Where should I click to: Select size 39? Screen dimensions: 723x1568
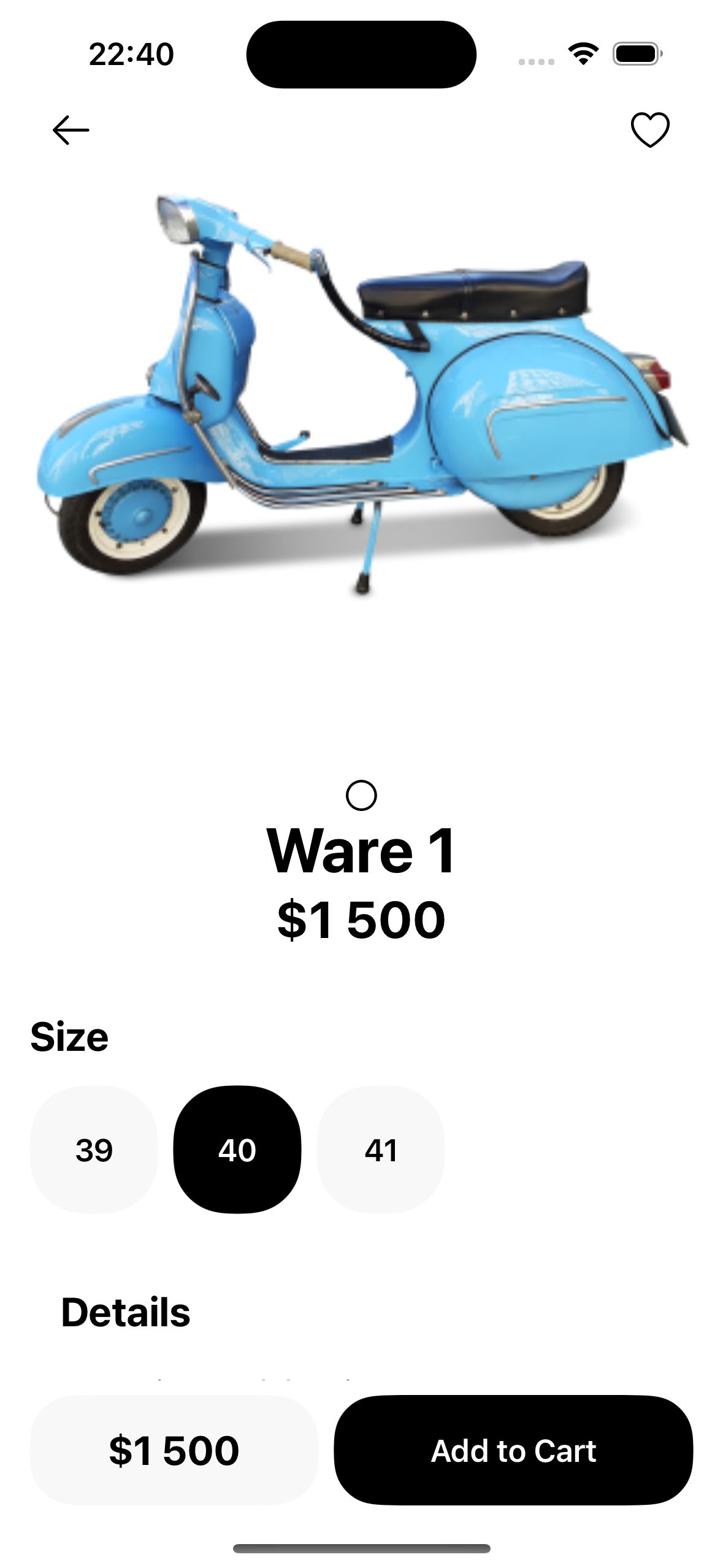pos(94,1150)
